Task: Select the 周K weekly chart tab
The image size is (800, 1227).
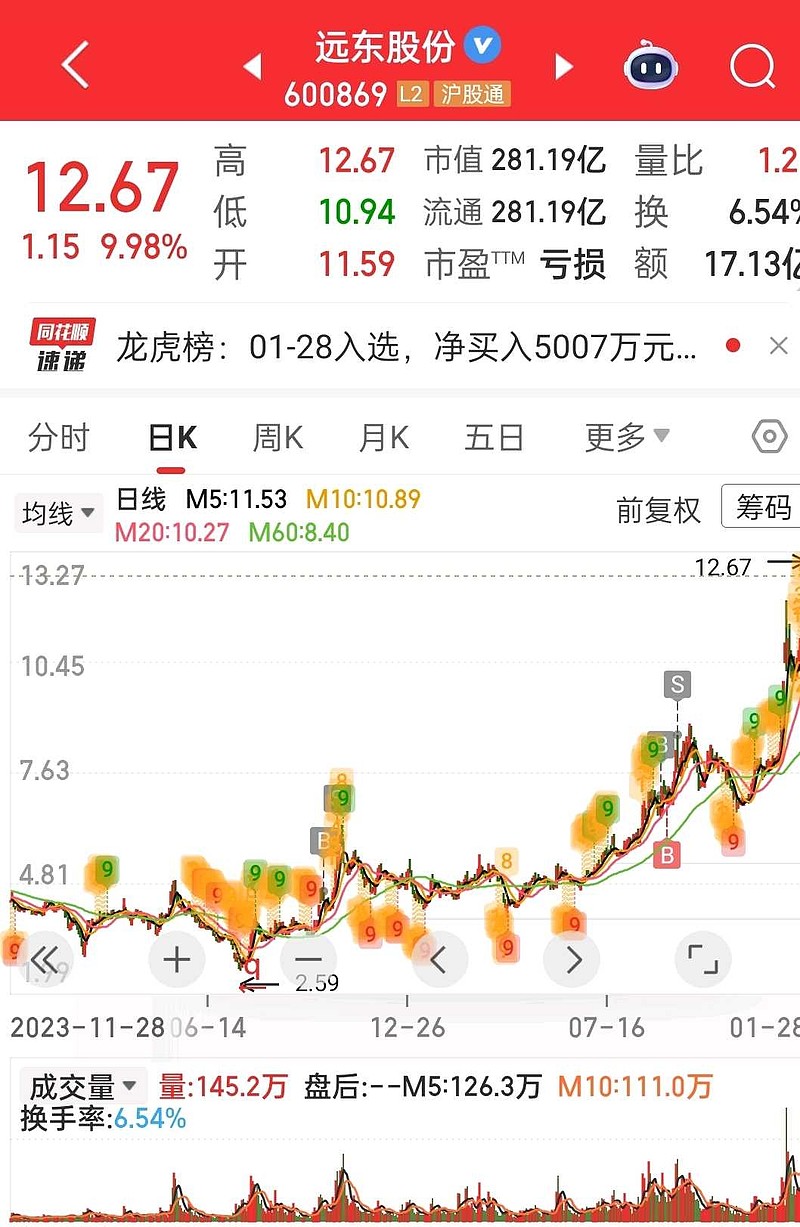Action: coord(277,437)
